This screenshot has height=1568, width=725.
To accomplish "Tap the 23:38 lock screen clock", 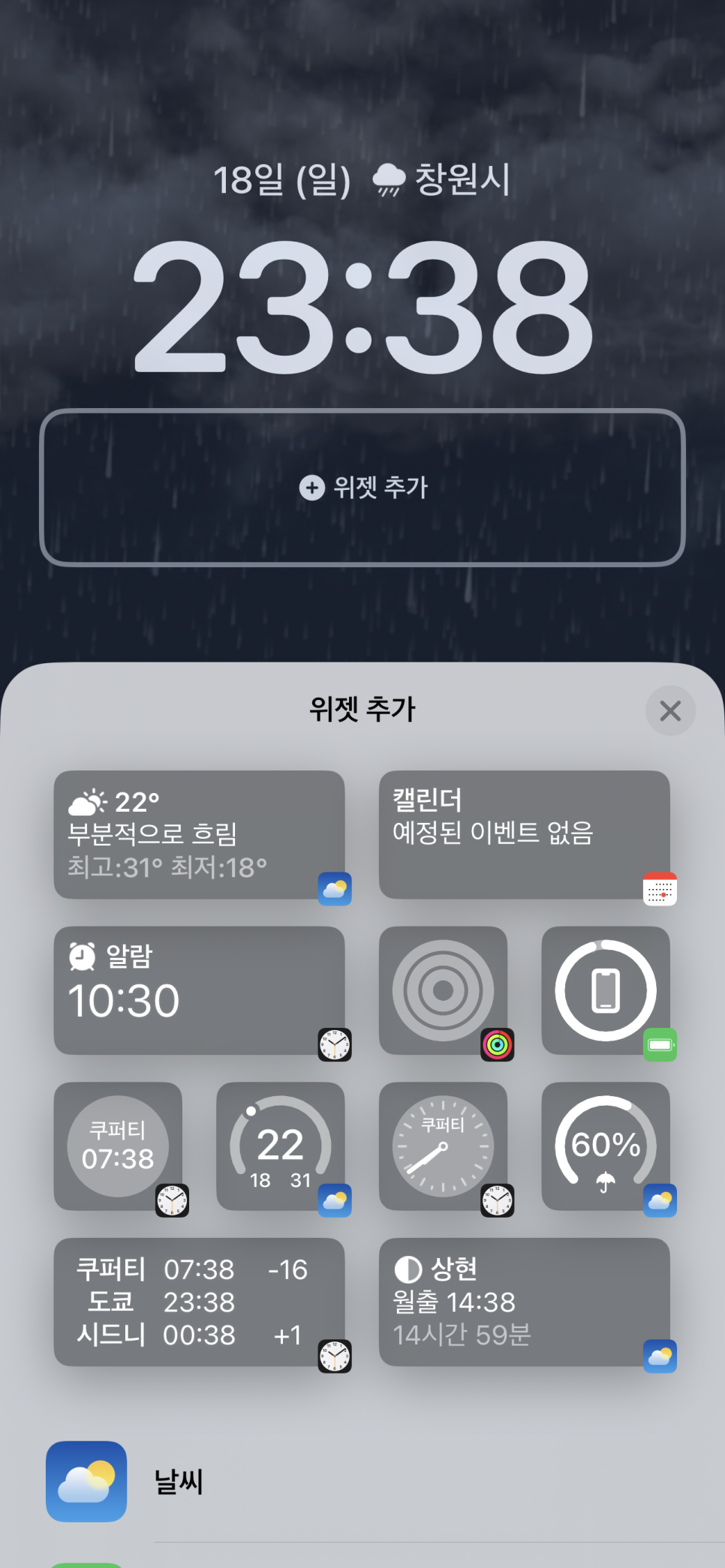I will point(362,308).
